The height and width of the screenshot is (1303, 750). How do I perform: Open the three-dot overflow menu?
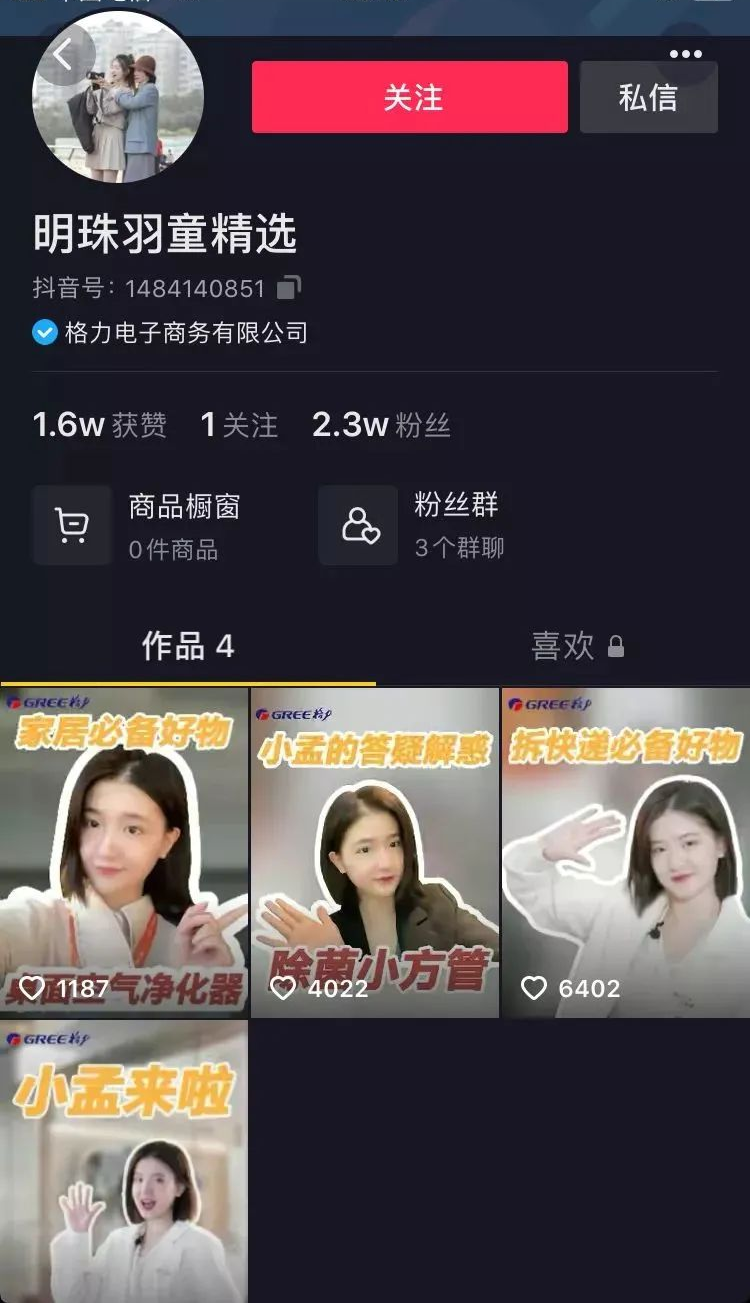tap(685, 54)
